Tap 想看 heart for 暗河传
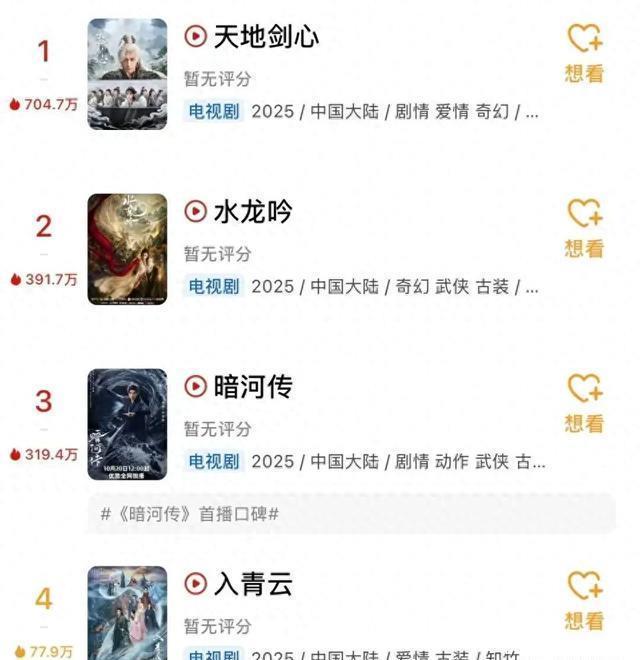Screen dimensions: 640x660 584,401
